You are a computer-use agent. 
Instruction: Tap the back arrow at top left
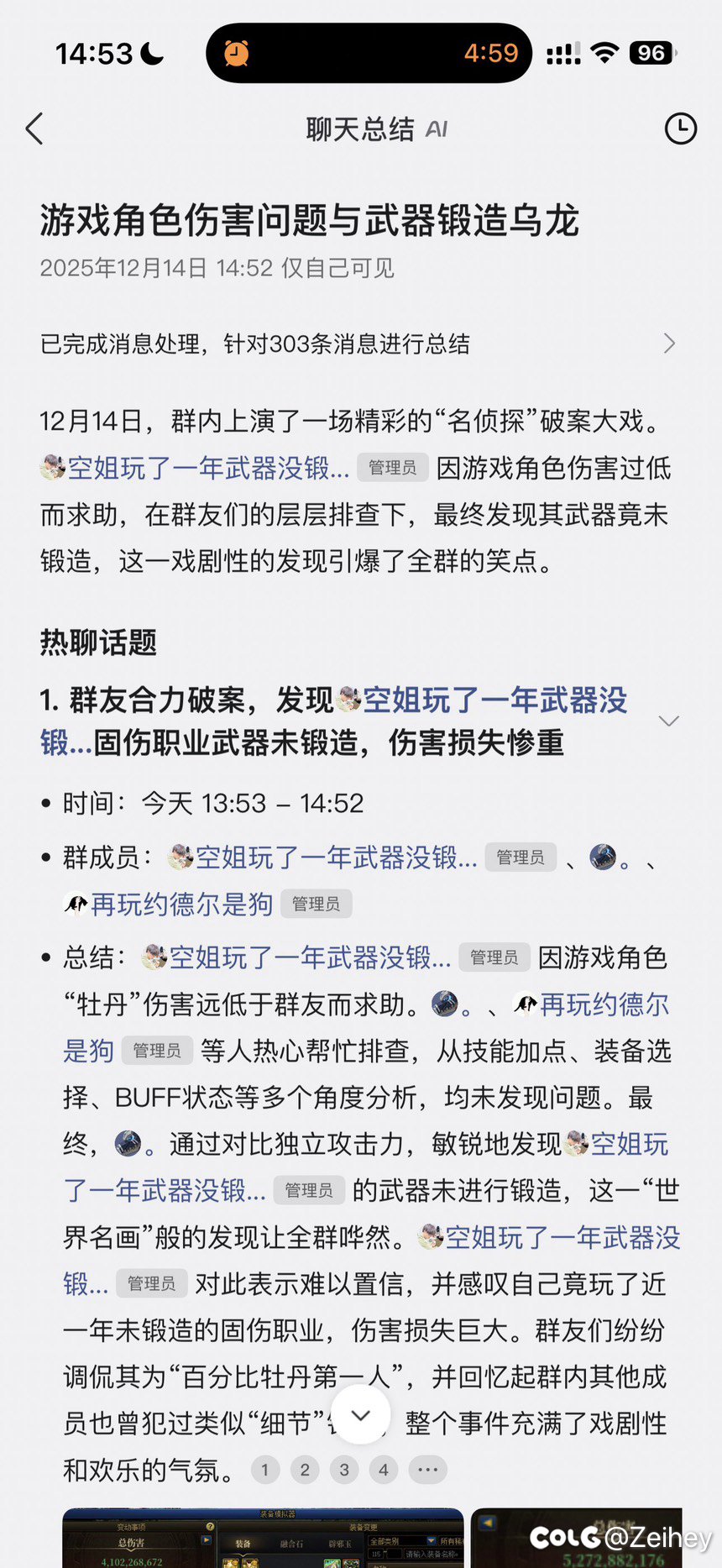coord(34,129)
